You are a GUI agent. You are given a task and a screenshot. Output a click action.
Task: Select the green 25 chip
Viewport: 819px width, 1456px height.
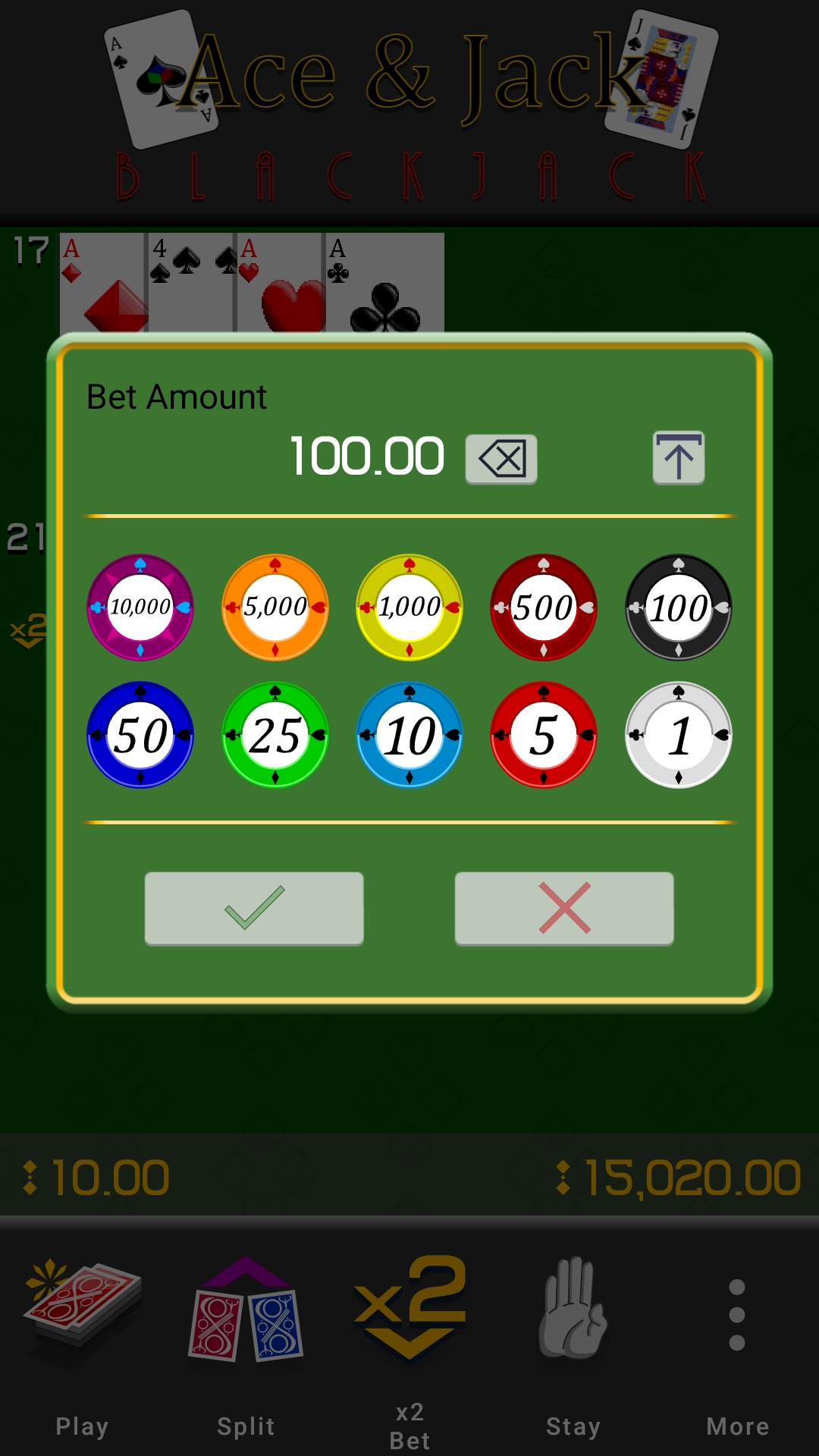pyautogui.click(x=275, y=735)
